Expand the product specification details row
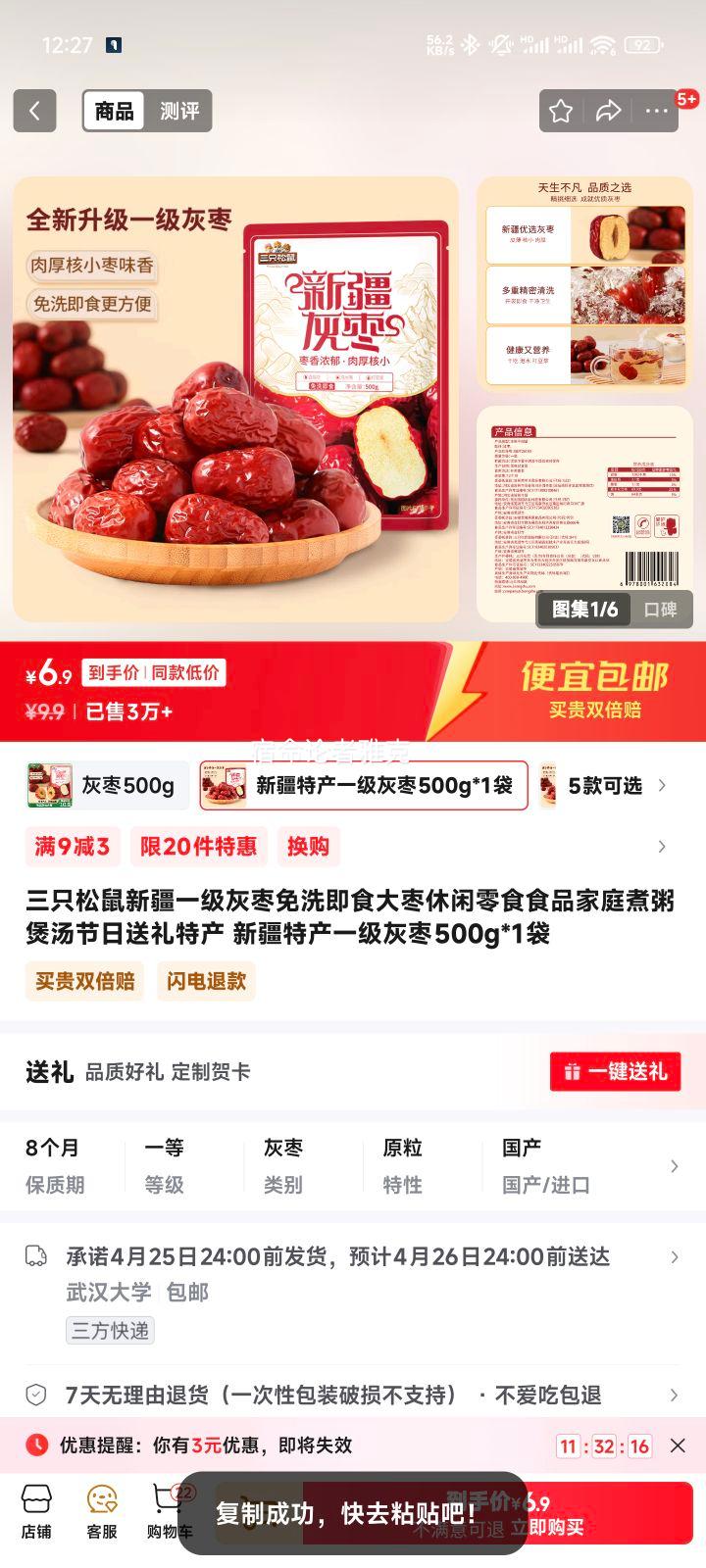The height and width of the screenshot is (1568, 706). coord(675,1166)
